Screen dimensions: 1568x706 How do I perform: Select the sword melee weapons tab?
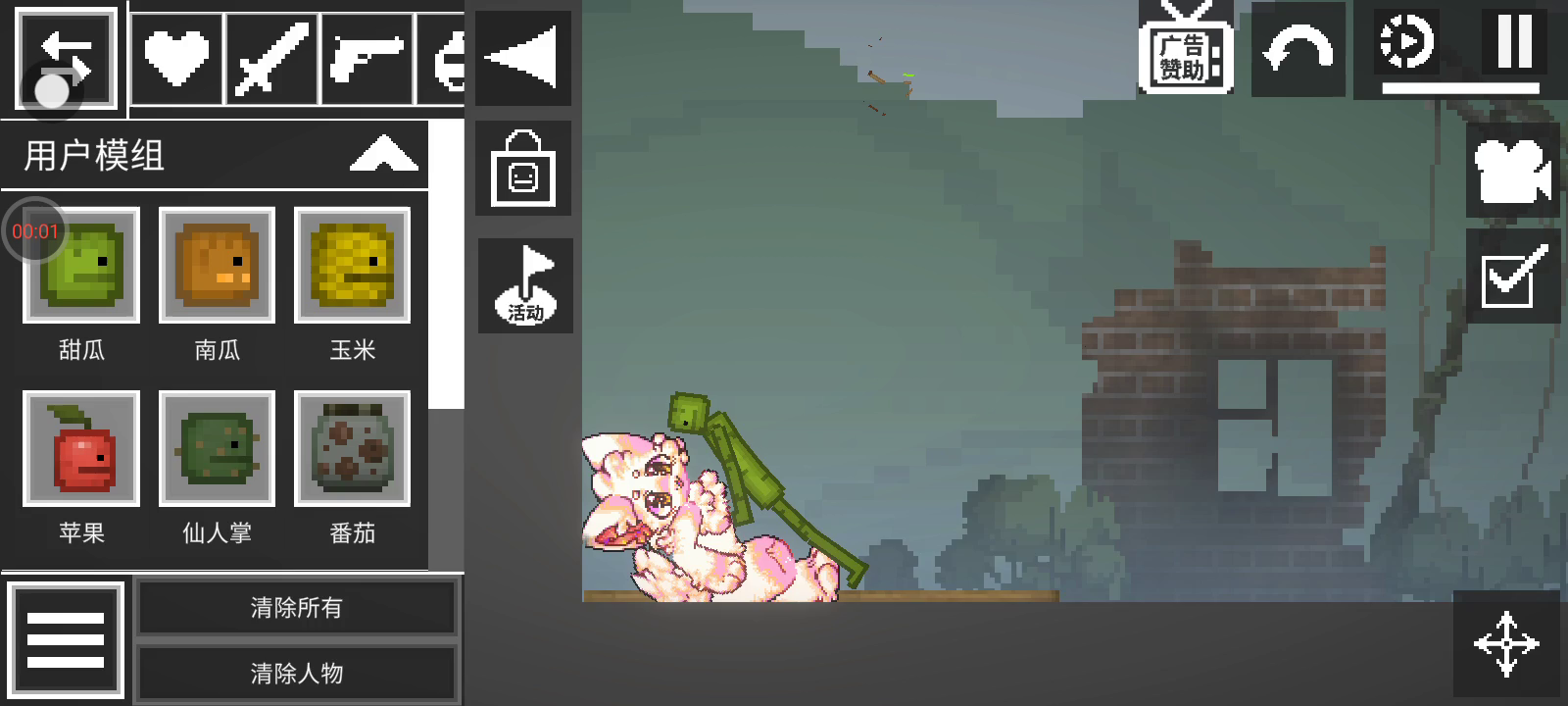(272, 59)
